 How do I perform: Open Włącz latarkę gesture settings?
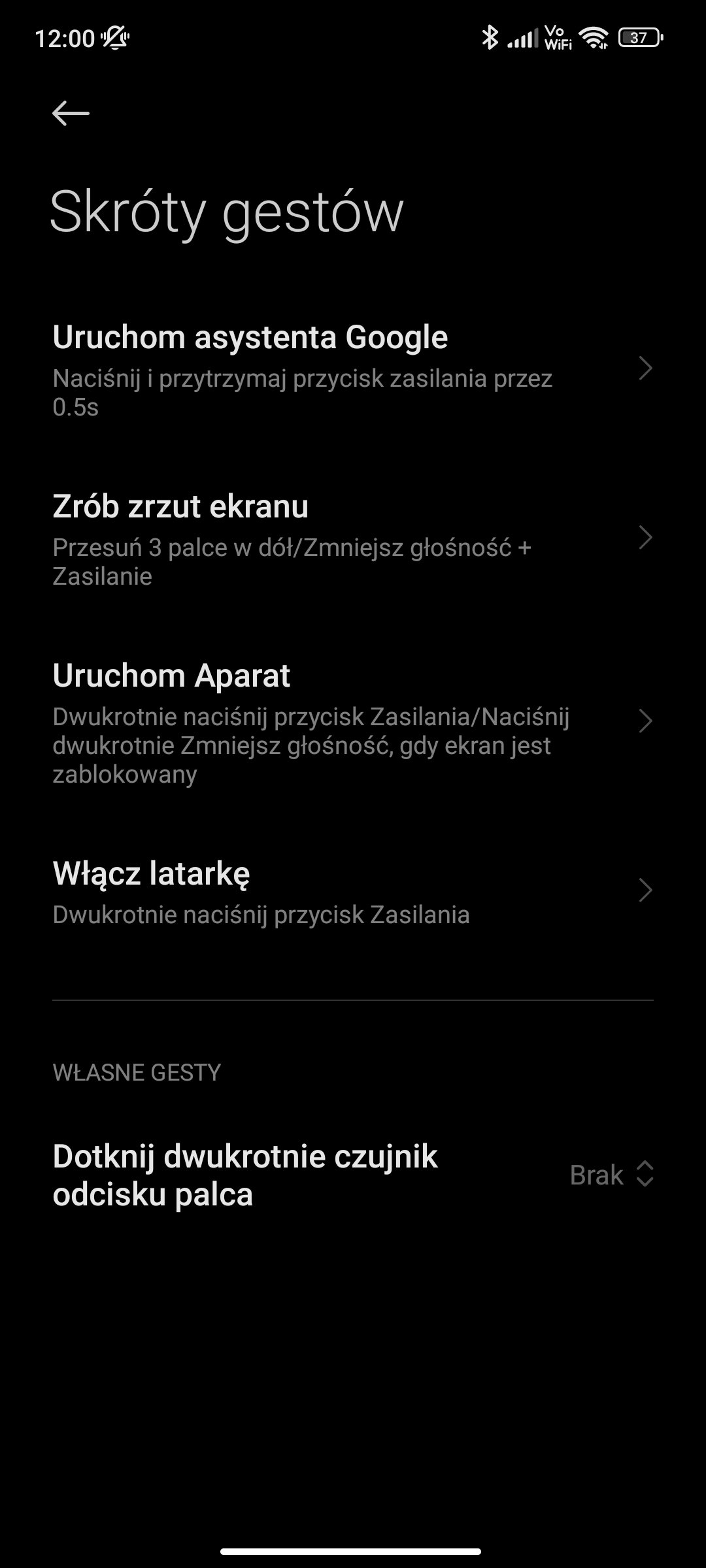353,892
